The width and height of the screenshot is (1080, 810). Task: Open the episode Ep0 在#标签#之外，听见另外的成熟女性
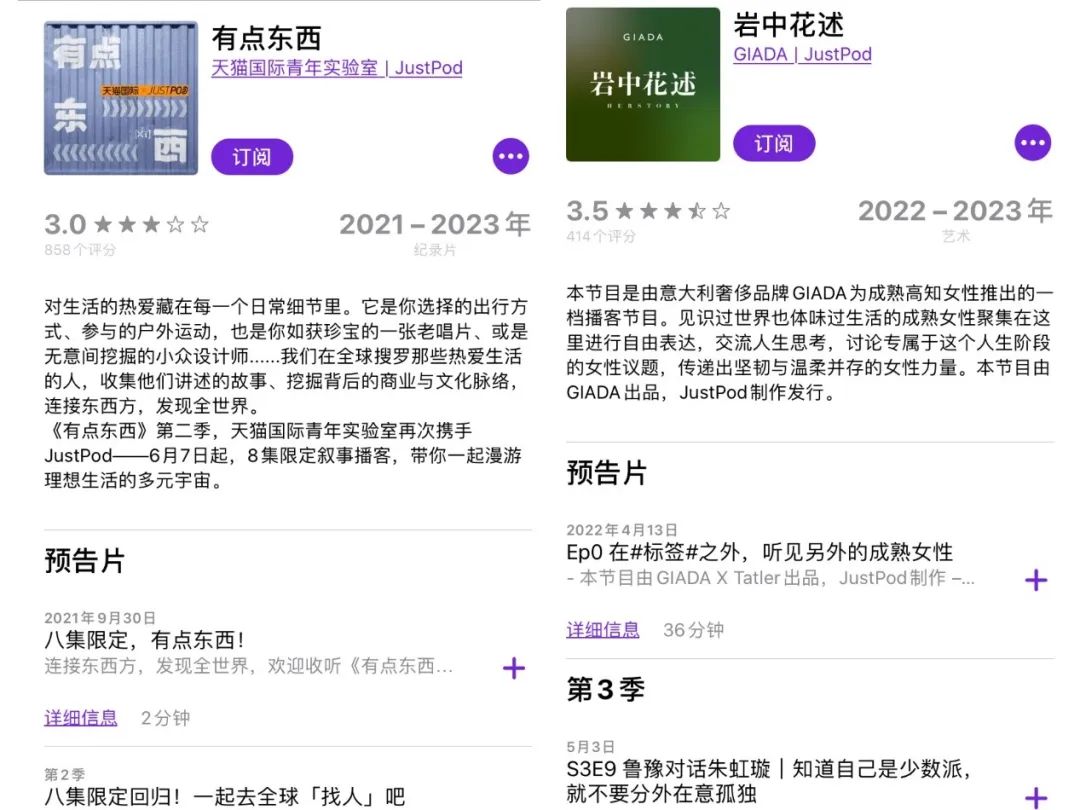pos(760,552)
